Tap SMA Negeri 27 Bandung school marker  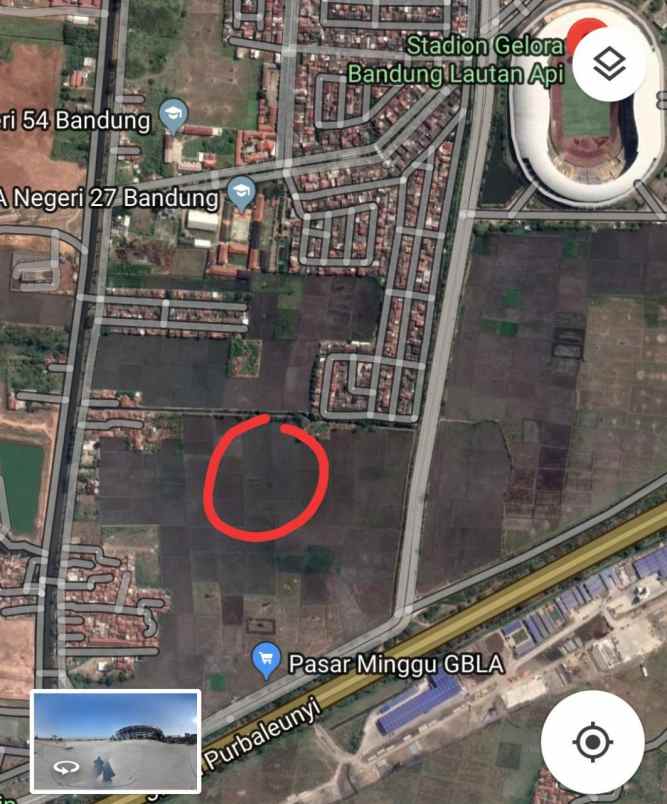[242, 192]
